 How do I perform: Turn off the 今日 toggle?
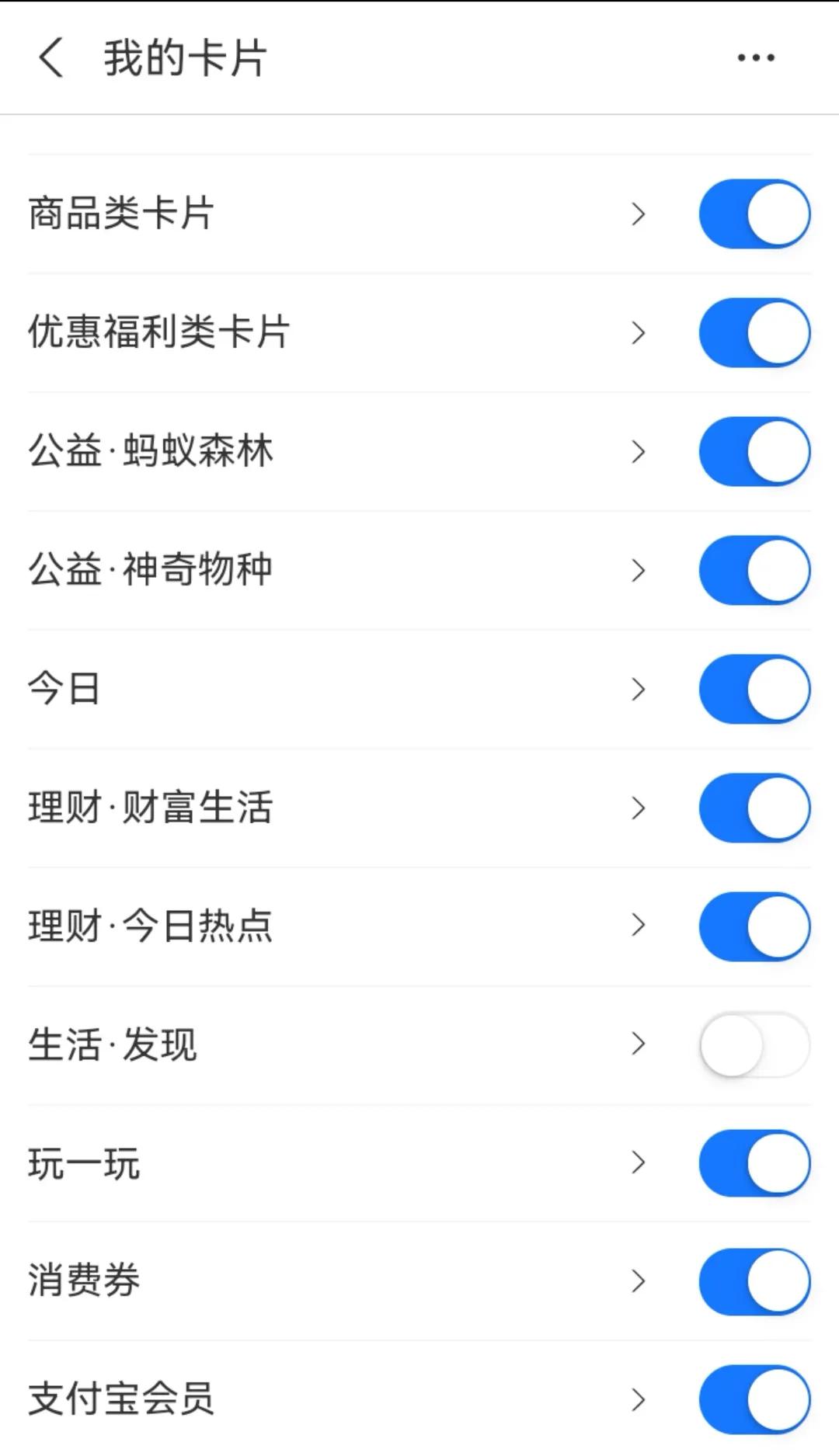pos(754,690)
